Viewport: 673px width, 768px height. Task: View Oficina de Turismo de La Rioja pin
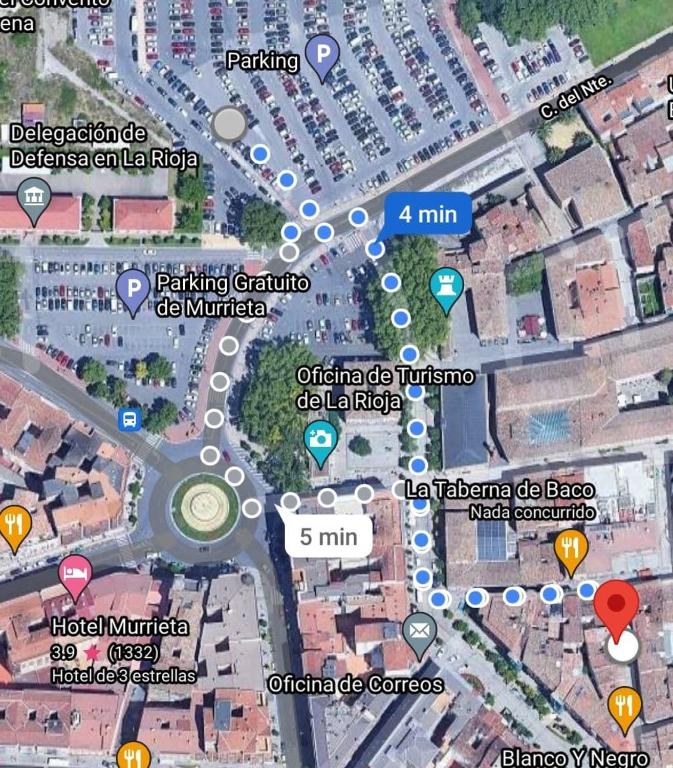tap(320, 441)
